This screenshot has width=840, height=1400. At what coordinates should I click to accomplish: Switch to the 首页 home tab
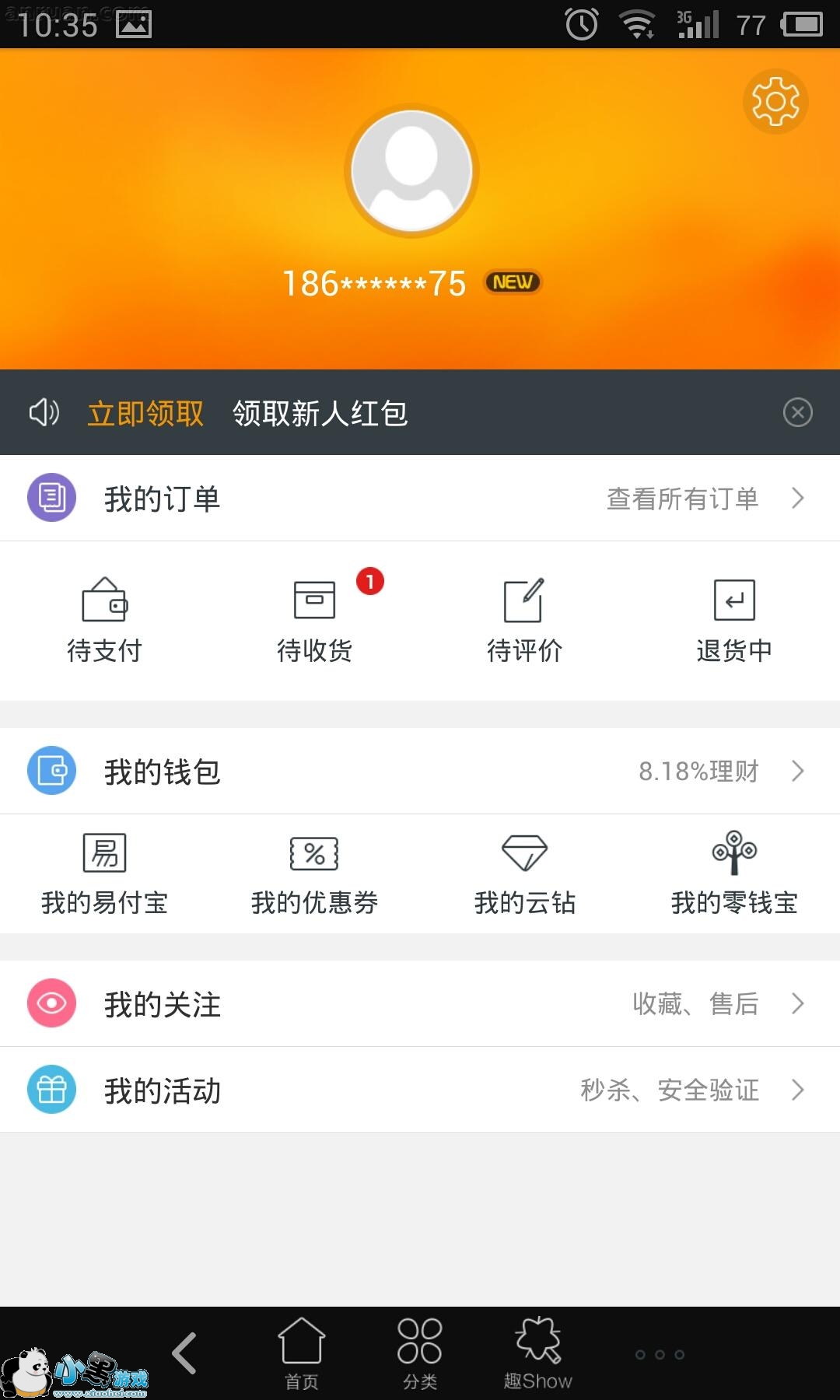pyautogui.click(x=302, y=1353)
